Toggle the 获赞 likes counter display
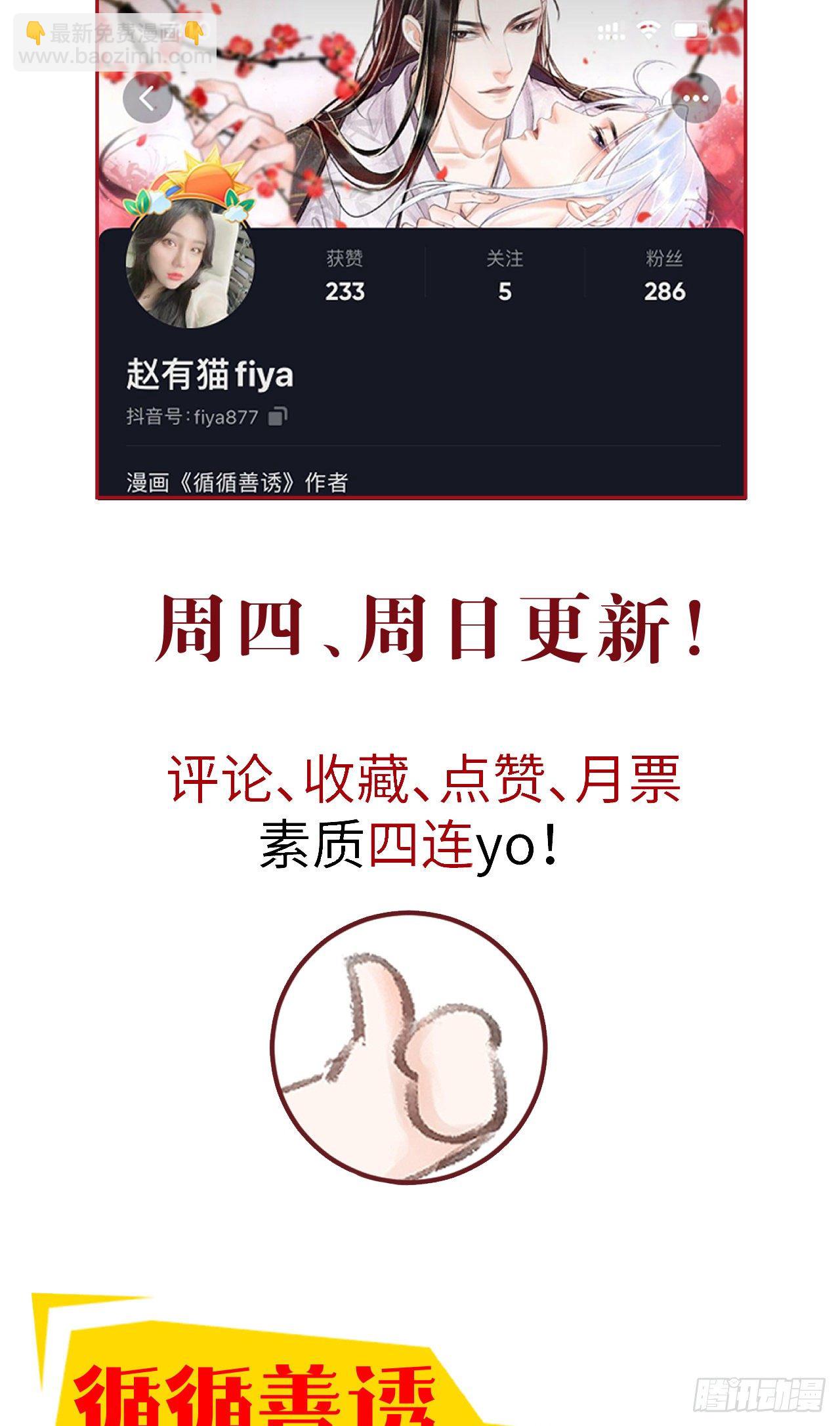The image size is (840, 1426). pos(344,276)
